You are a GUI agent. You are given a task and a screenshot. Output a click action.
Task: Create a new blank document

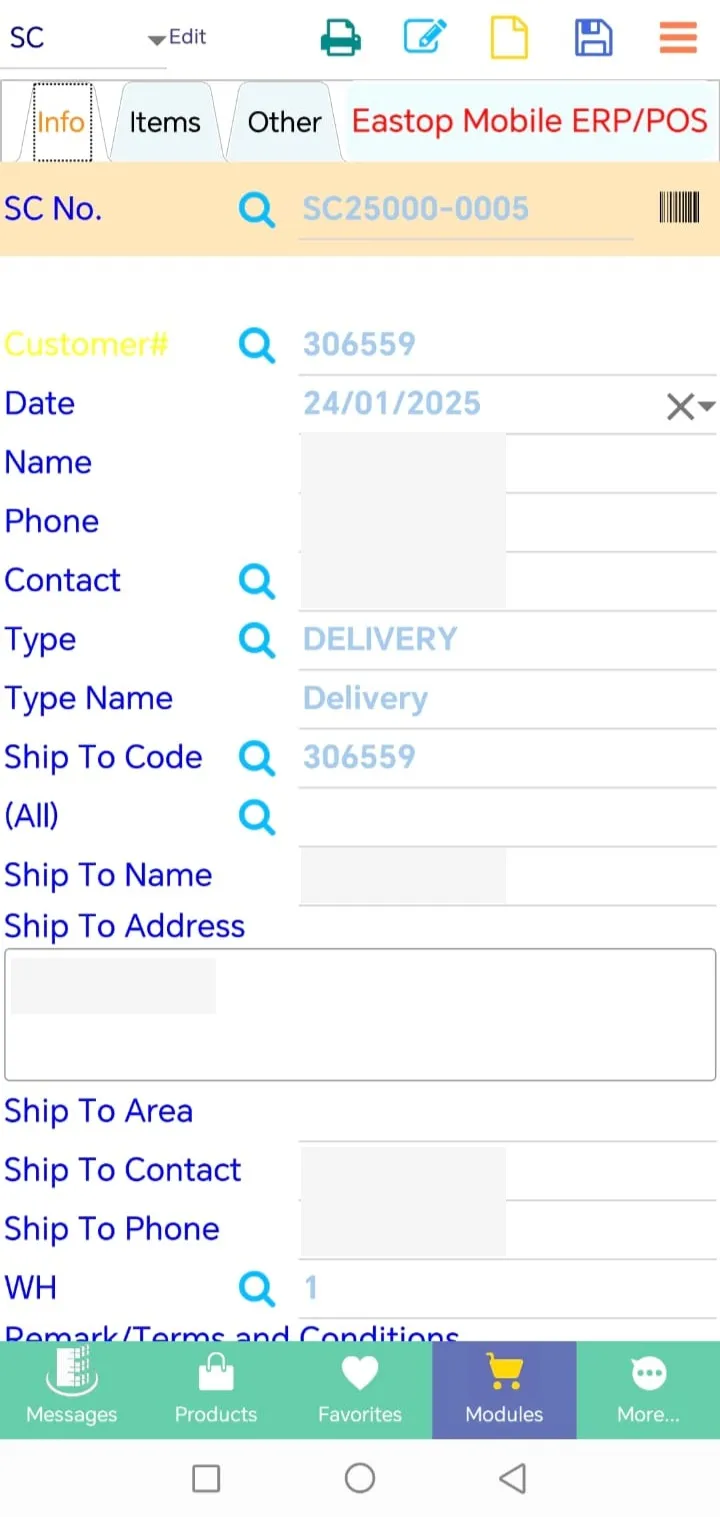point(509,38)
